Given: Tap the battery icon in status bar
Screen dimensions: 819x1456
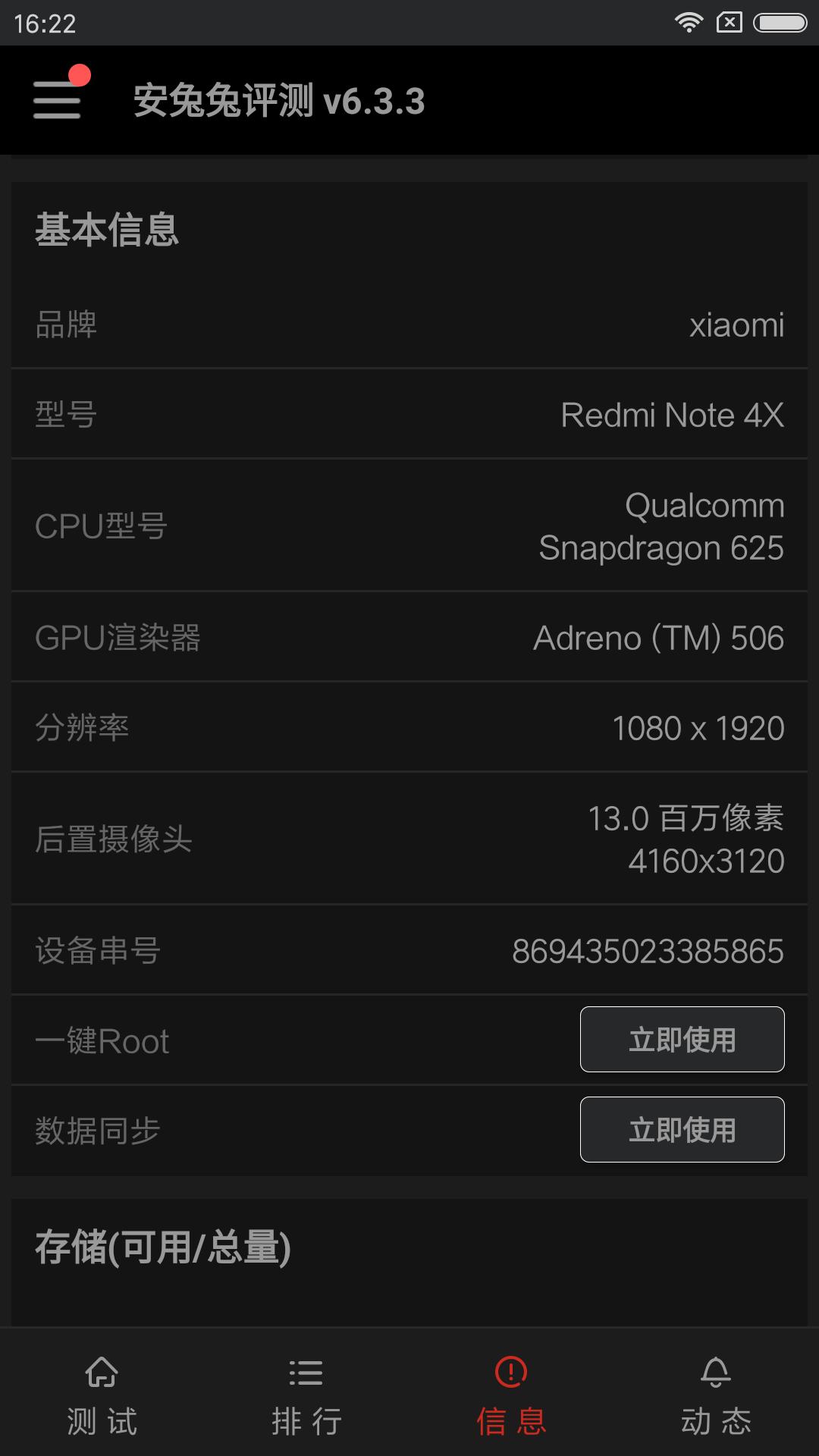Looking at the screenshot, I should (782, 23).
